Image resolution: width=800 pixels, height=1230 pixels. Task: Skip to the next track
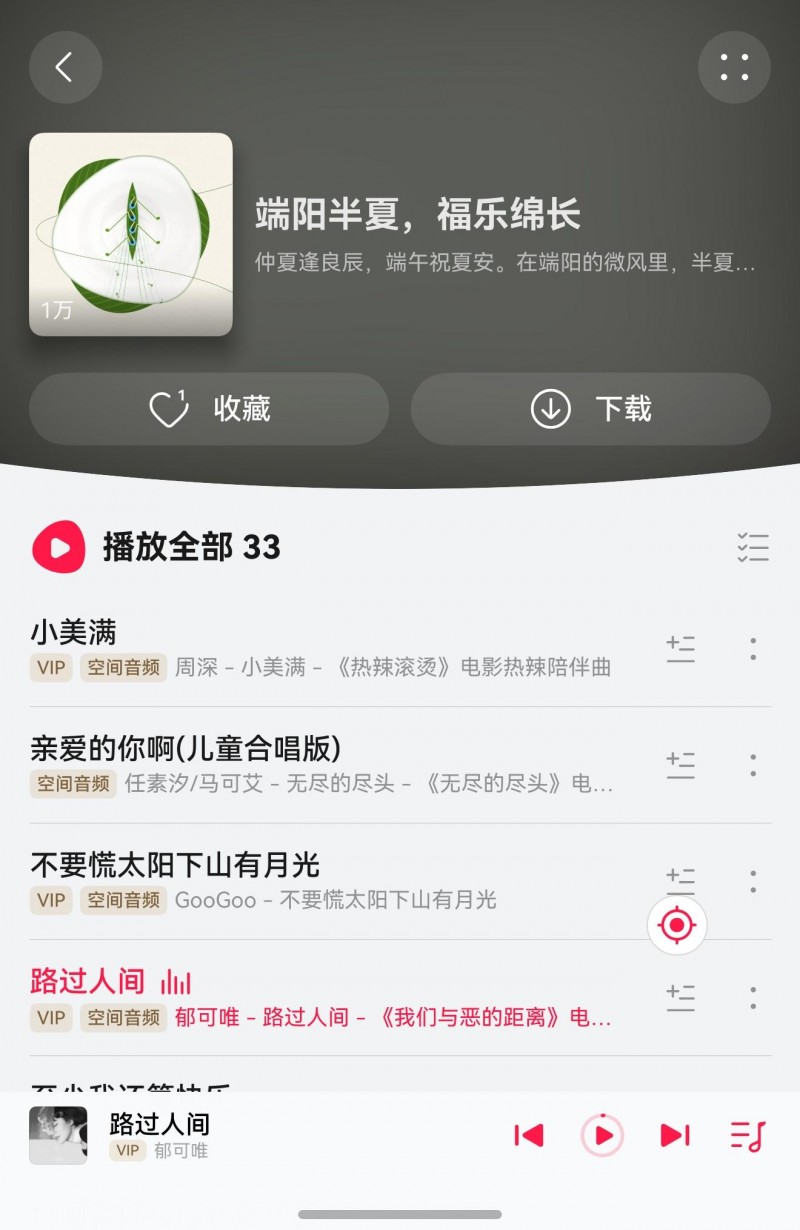675,1135
